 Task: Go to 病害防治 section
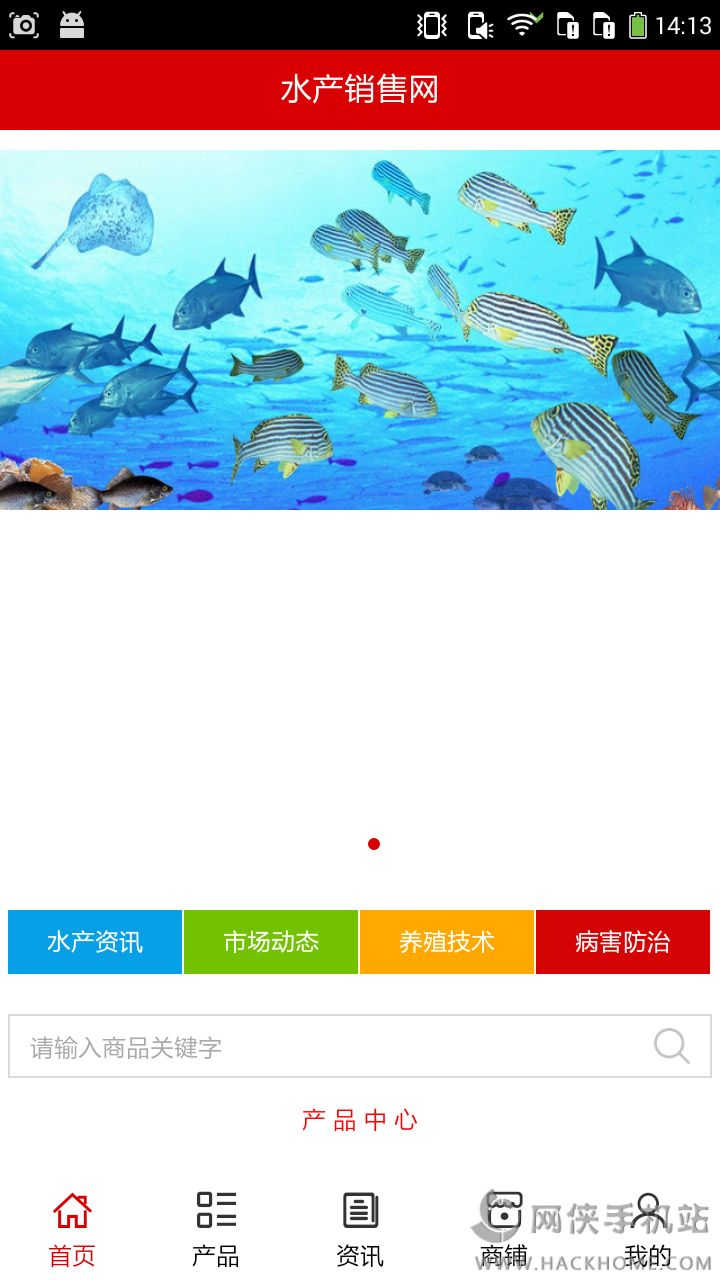point(623,942)
